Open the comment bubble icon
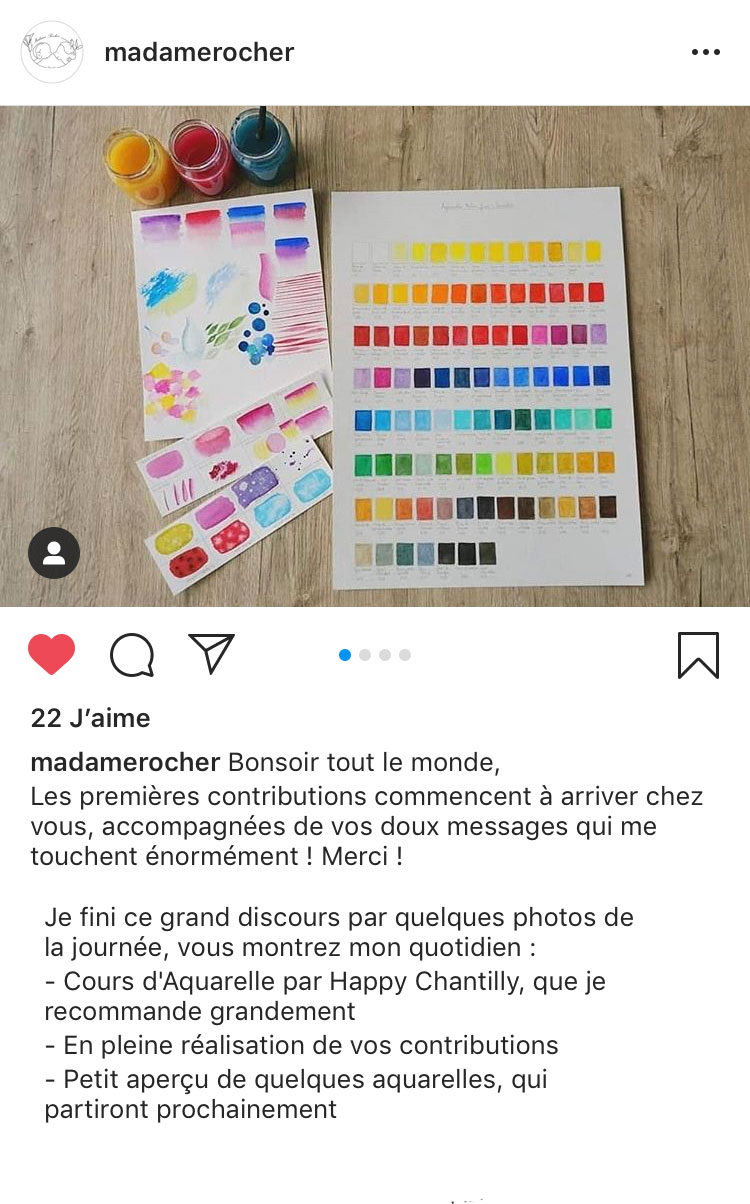The width and height of the screenshot is (750, 1204). 132,655
